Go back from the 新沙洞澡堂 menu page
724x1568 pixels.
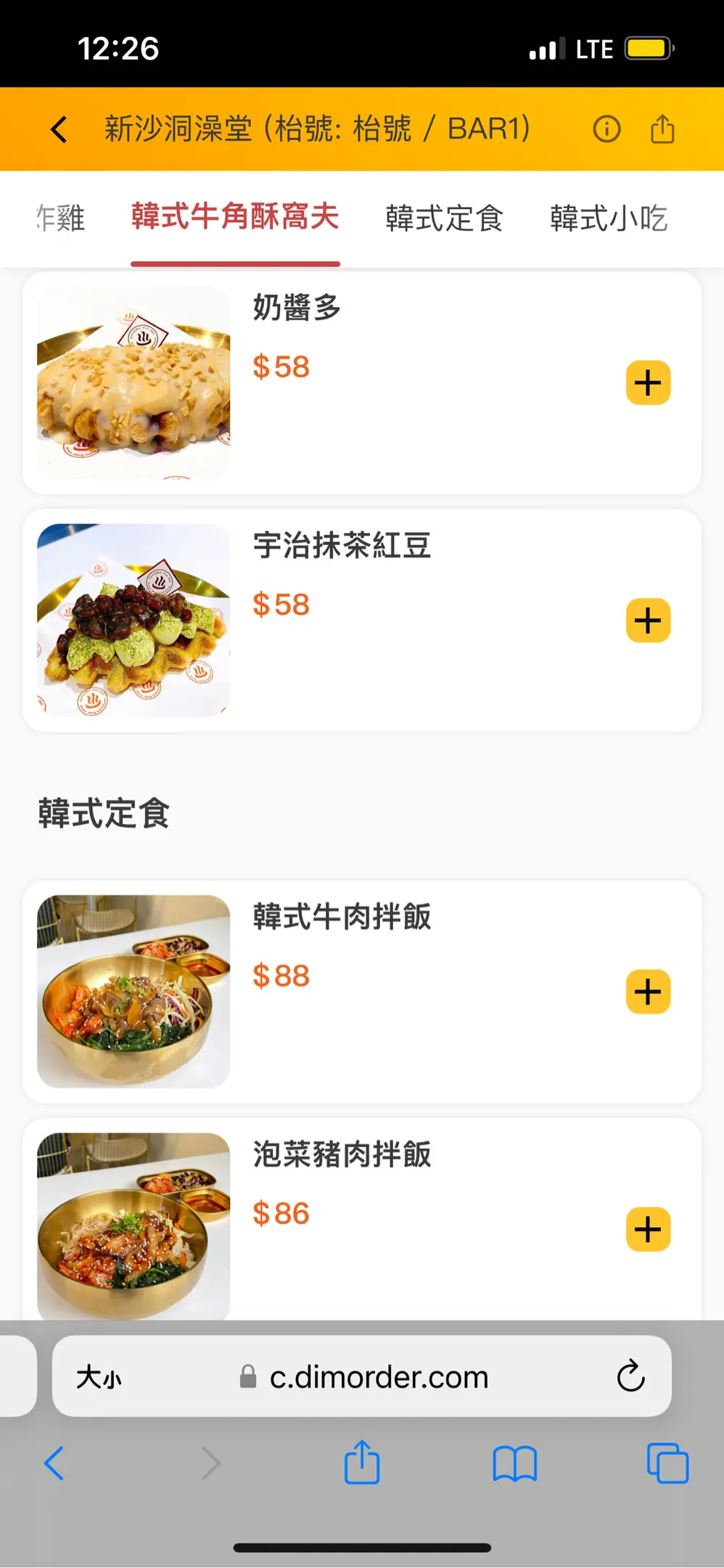pyautogui.click(x=59, y=129)
